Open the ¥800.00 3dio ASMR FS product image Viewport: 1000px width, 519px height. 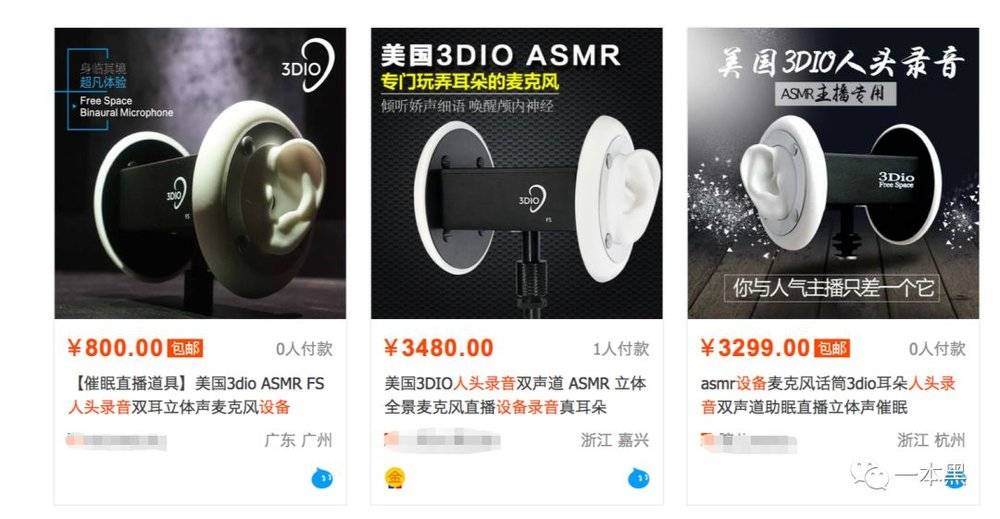pos(199,173)
